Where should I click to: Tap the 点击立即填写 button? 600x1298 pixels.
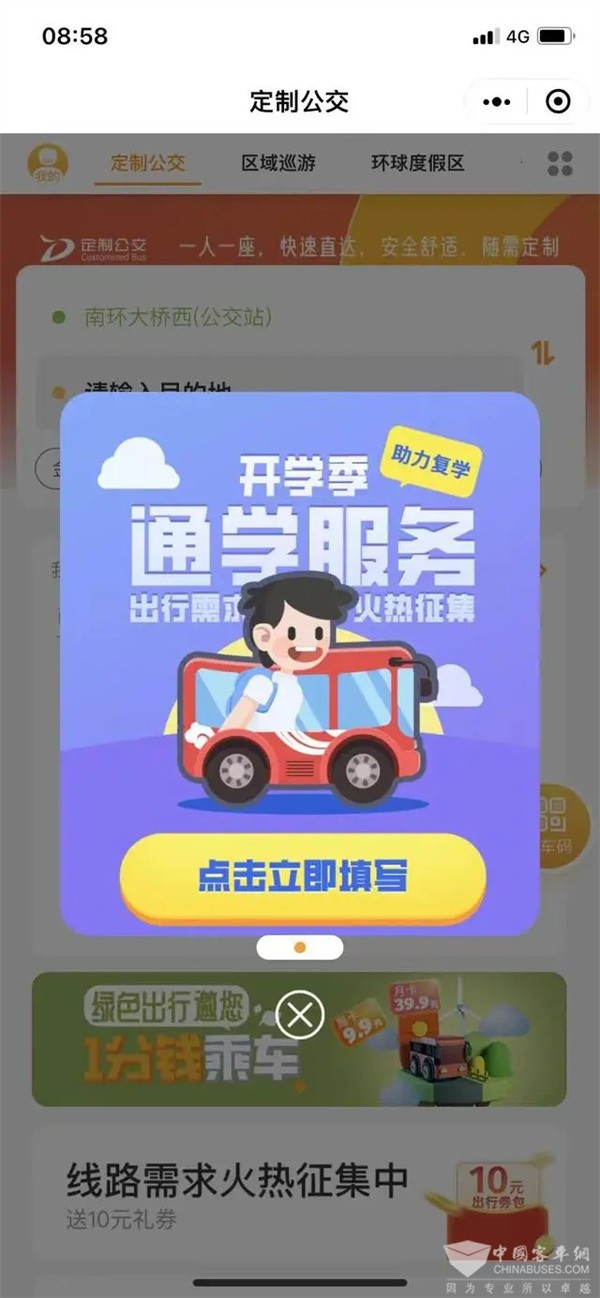click(x=302, y=877)
